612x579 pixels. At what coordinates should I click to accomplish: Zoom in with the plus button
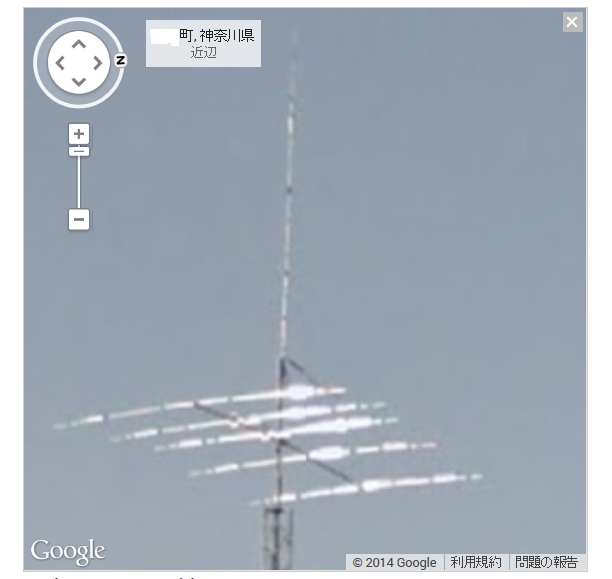(79, 134)
